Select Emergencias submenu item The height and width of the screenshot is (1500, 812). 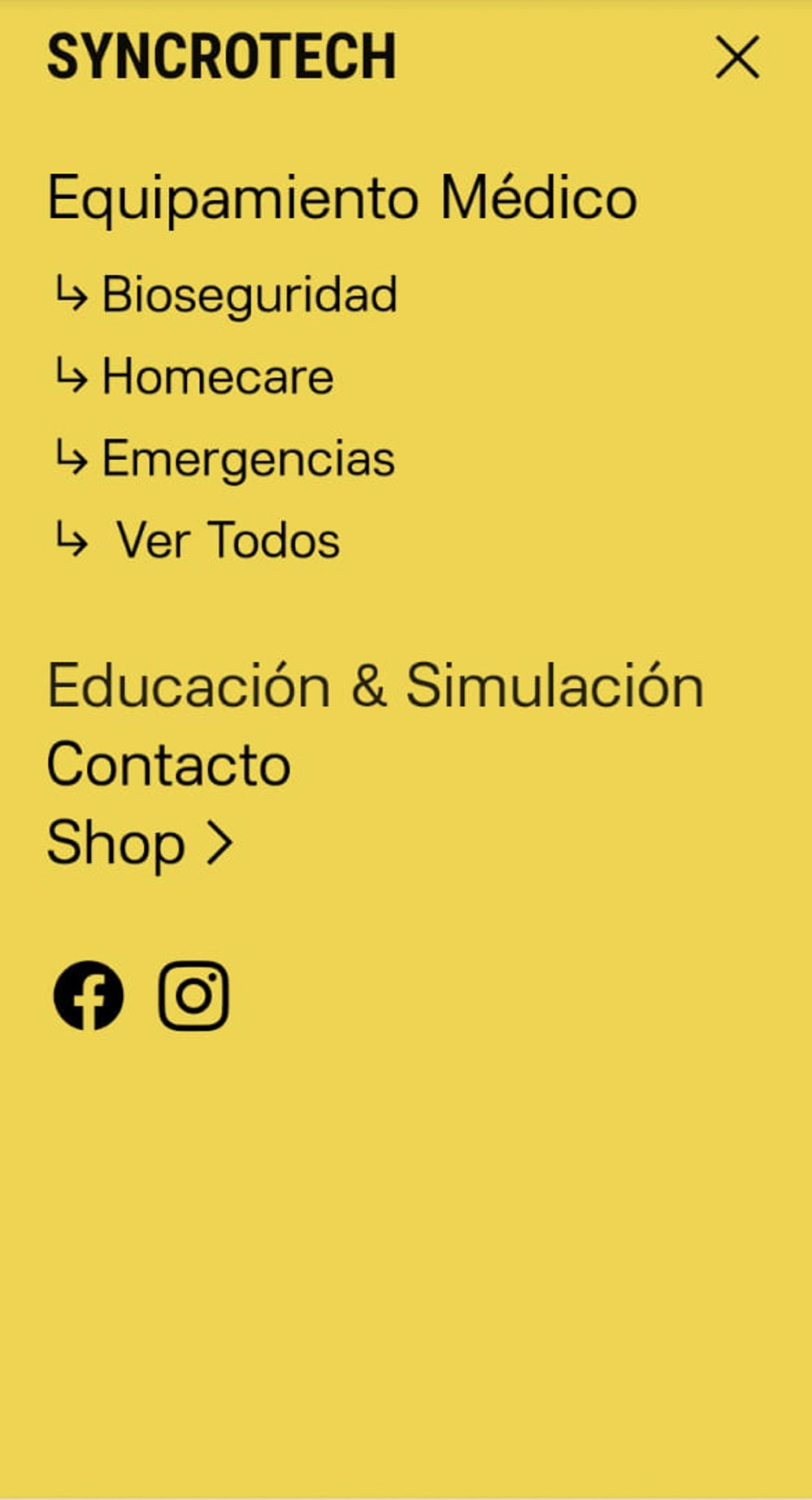click(x=248, y=459)
